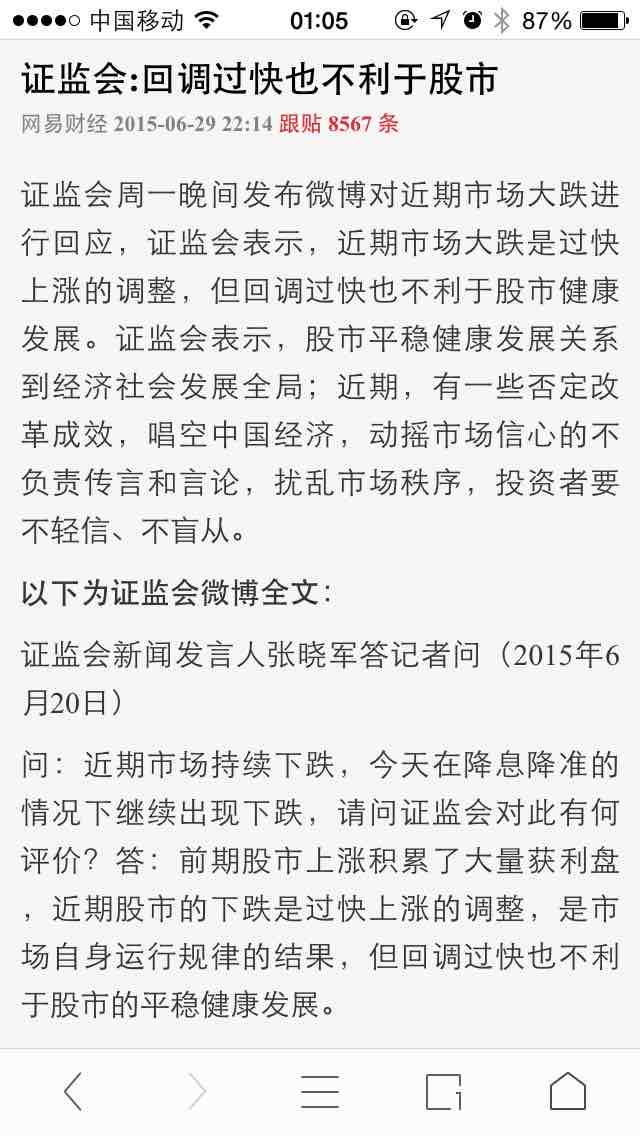This screenshot has height=1136, width=640.
Task: Go to the browser home page
Action: [568, 1091]
